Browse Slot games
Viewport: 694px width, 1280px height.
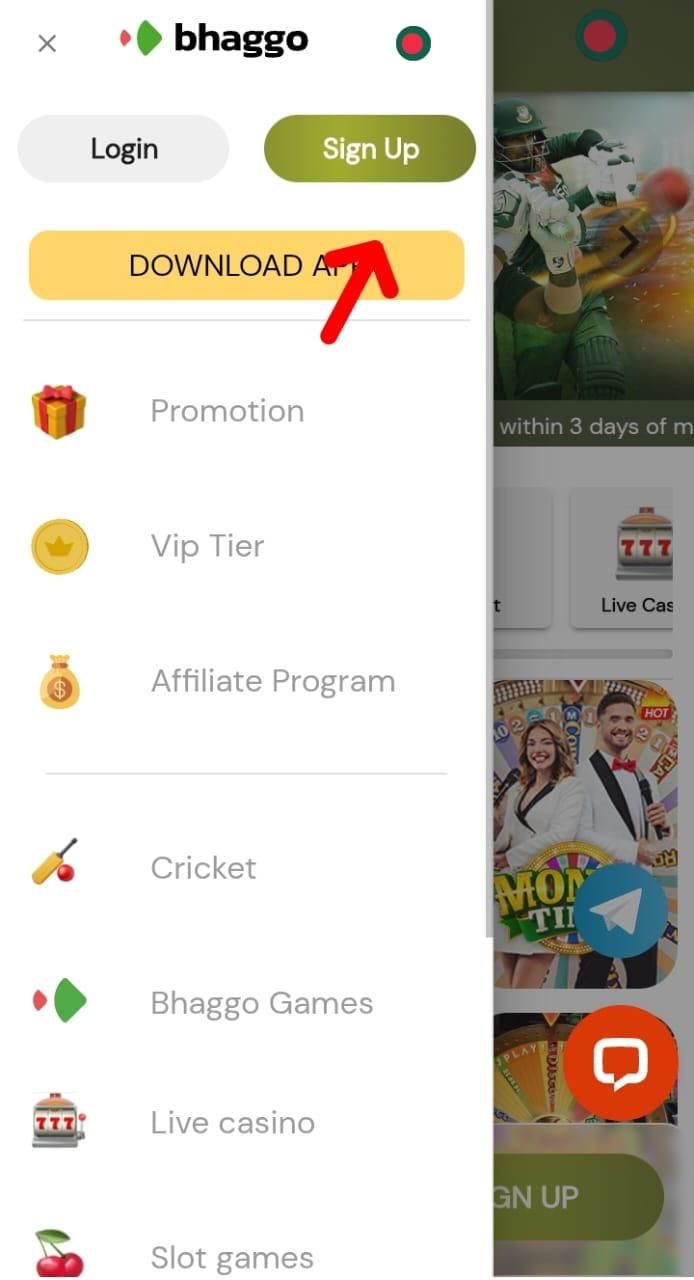coord(232,1257)
